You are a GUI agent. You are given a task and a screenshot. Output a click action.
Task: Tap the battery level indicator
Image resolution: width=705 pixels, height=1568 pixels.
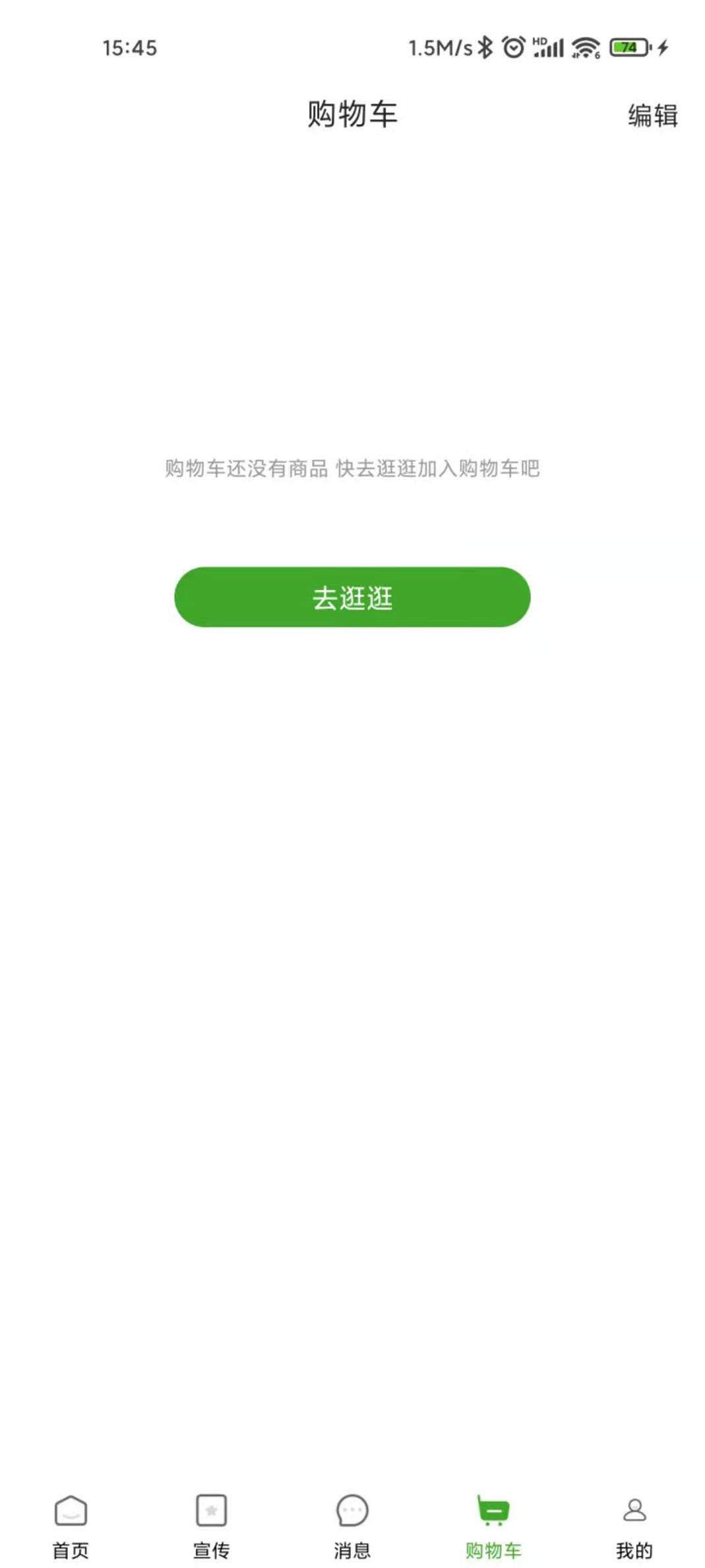(628, 48)
